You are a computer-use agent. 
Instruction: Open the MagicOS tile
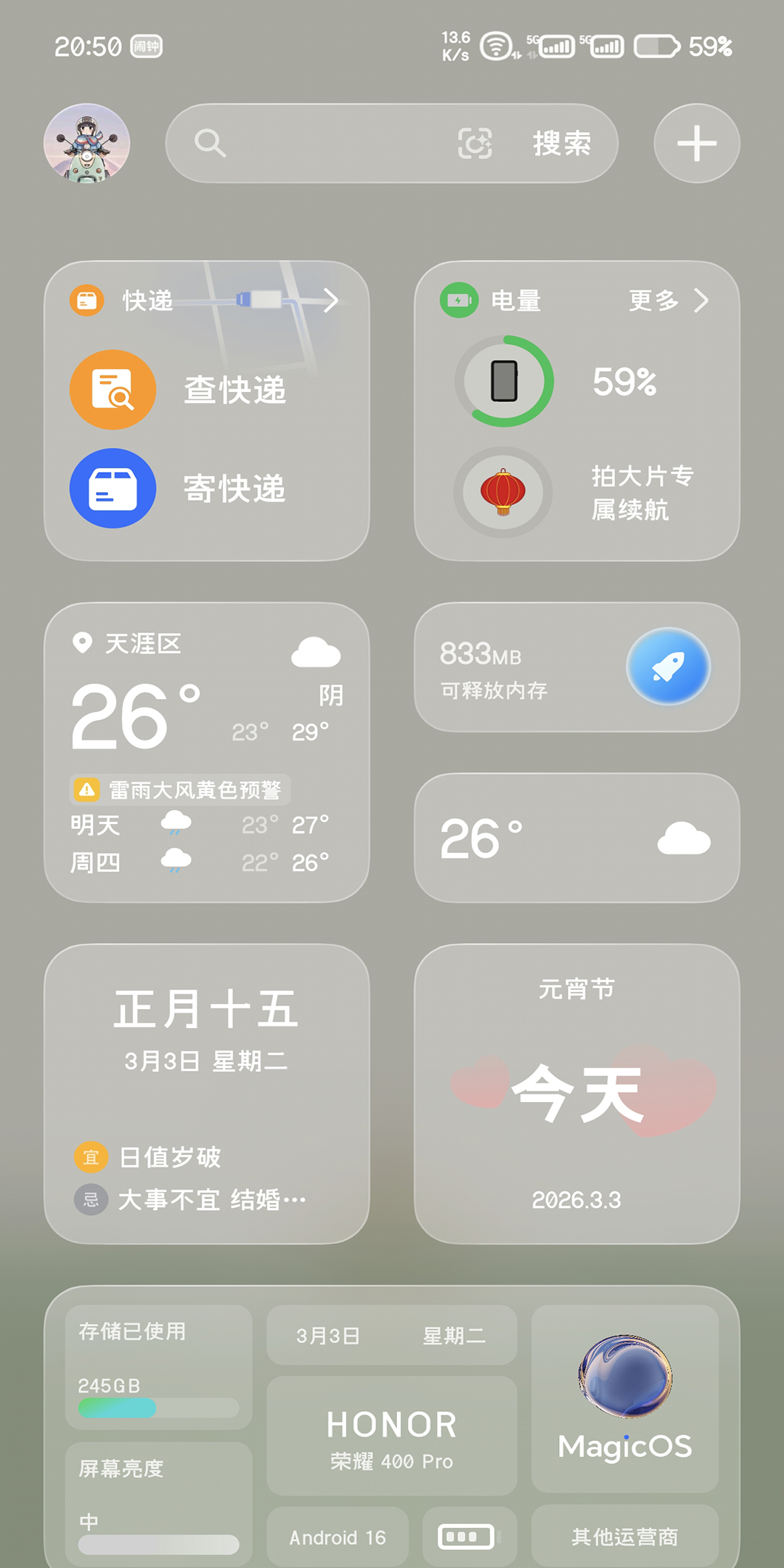point(624,1397)
